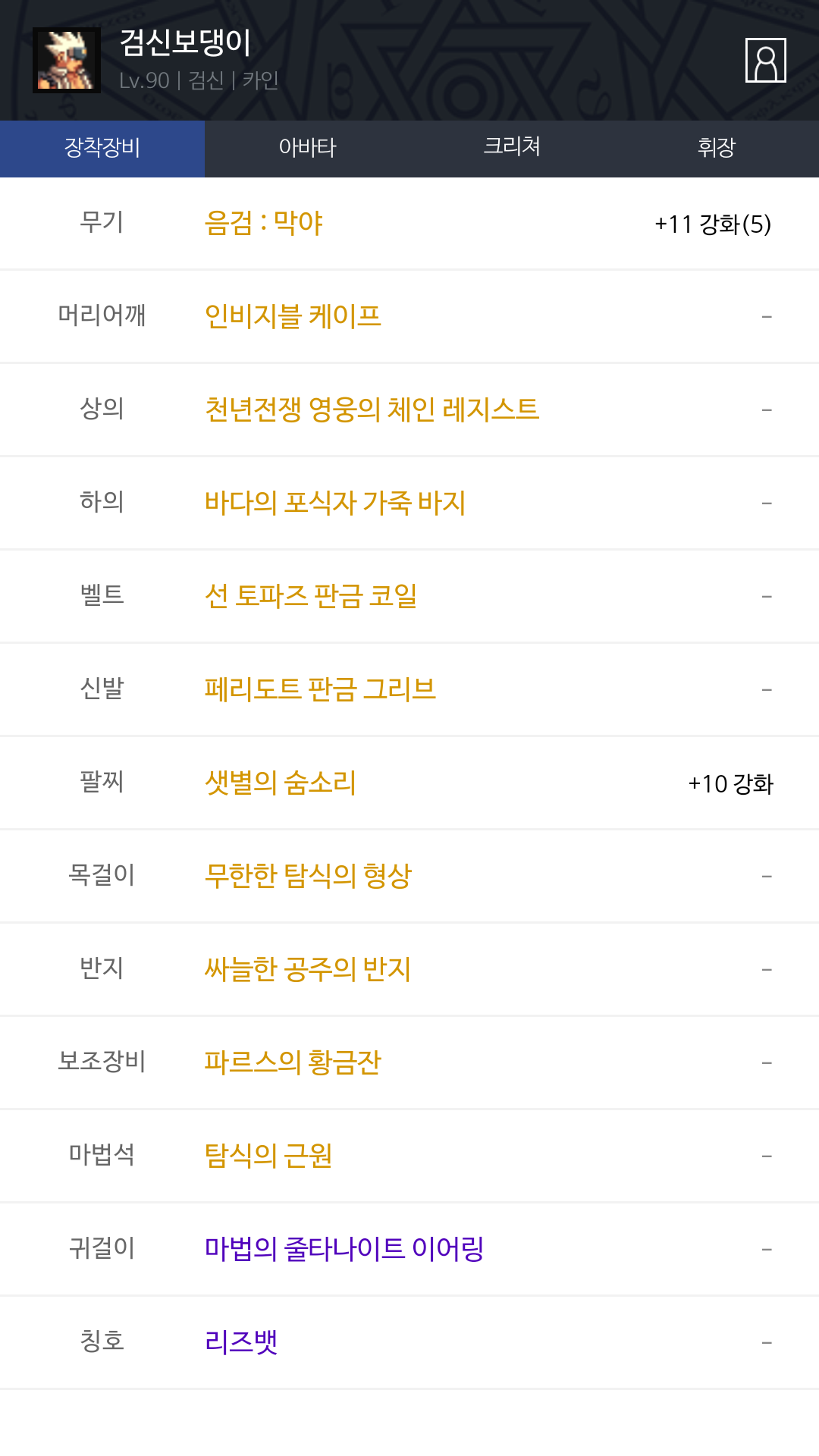
Task: Open the profile icon in the header
Action: pyautogui.click(x=765, y=61)
